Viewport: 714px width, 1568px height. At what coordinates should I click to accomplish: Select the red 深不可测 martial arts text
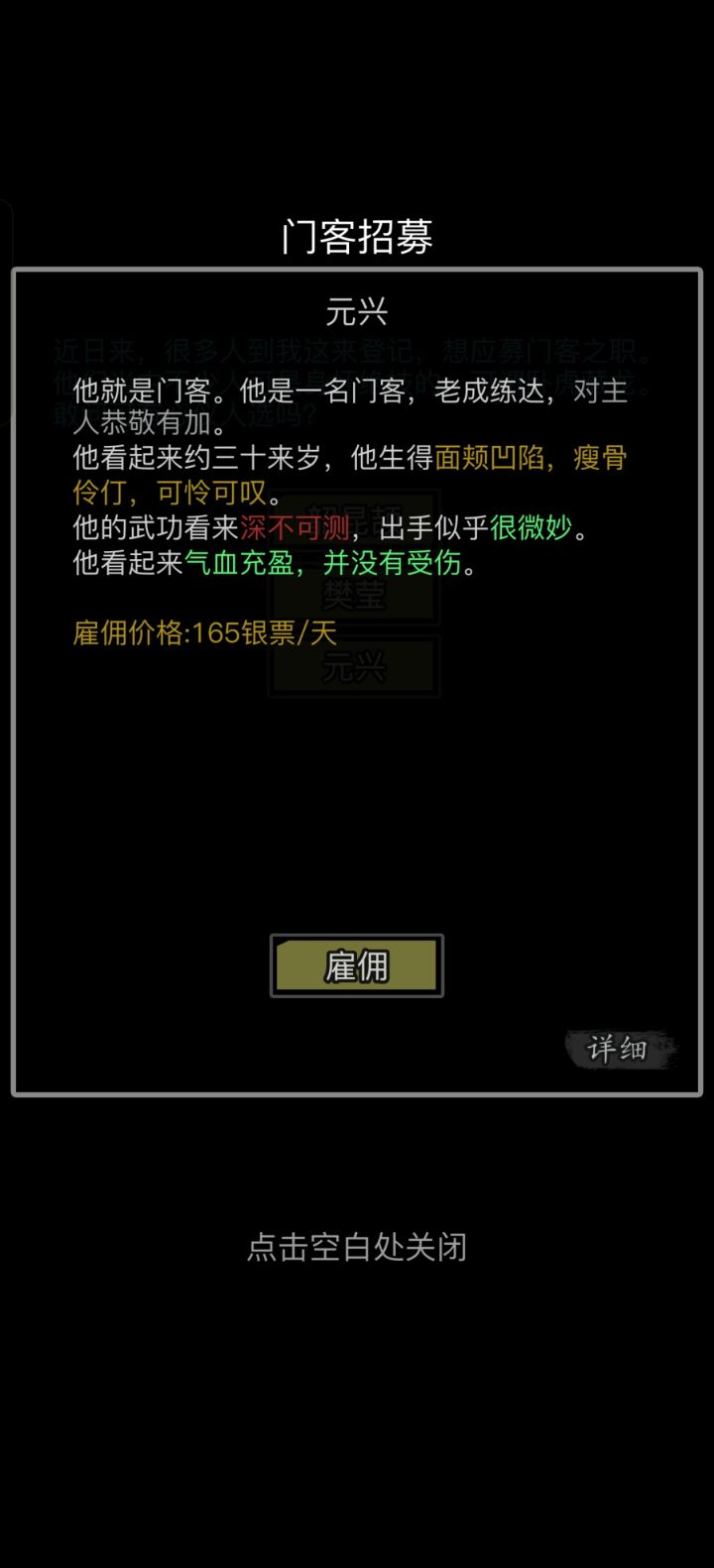coord(296,528)
